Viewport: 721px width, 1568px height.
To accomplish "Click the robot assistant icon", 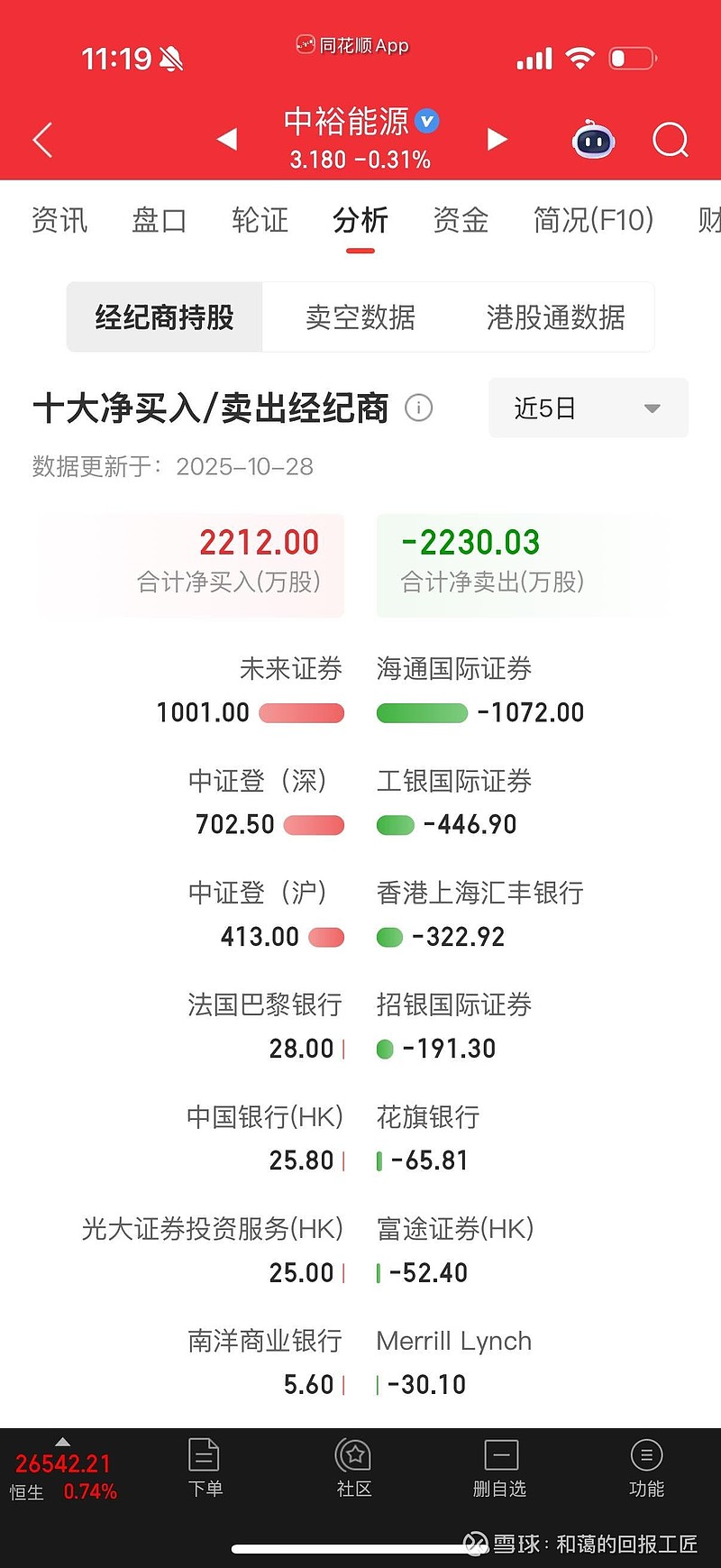I will click(x=593, y=140).
